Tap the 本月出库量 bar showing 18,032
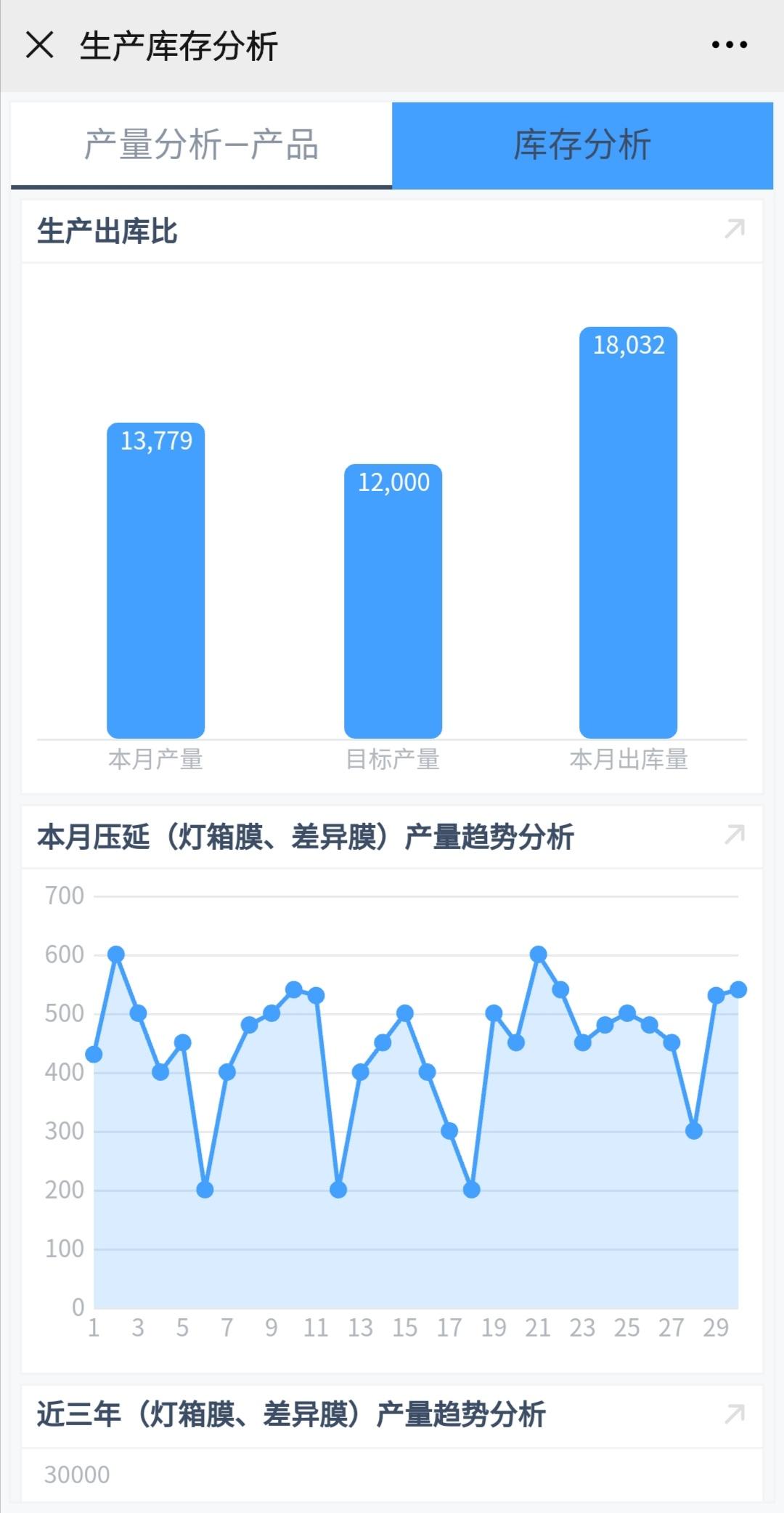Image resolution: width=784 pixels, height=1513 pixels. pos(628,533)
